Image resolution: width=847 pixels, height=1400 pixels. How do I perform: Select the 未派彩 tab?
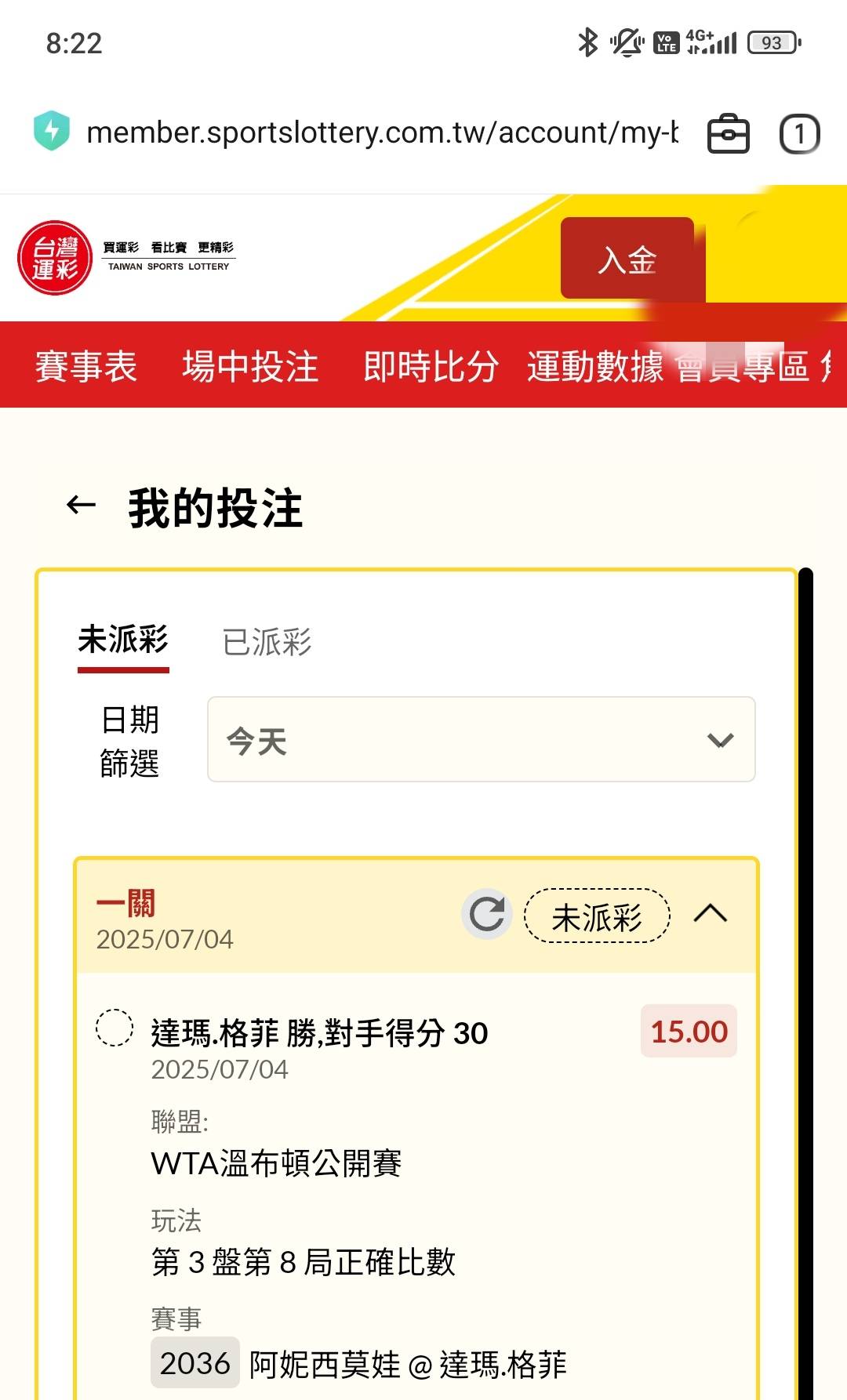[x=123, y=640]
